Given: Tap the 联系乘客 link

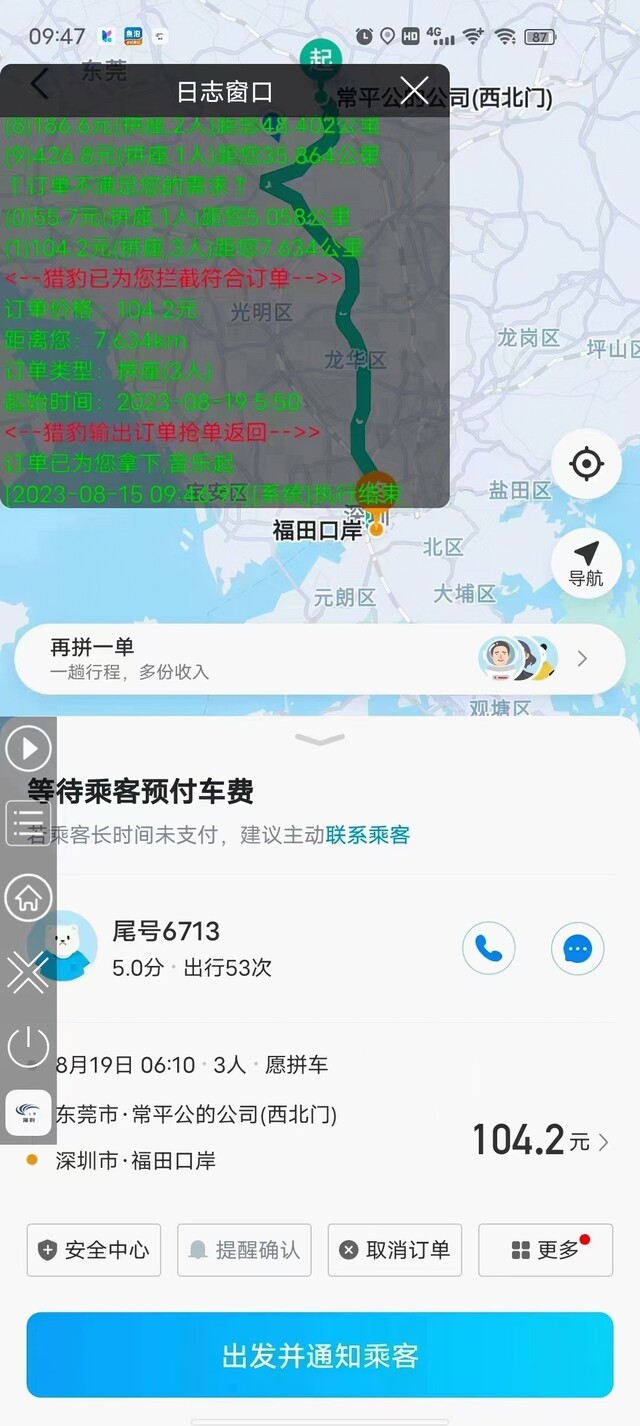Looking at the screenshot, I should point(367,835).
